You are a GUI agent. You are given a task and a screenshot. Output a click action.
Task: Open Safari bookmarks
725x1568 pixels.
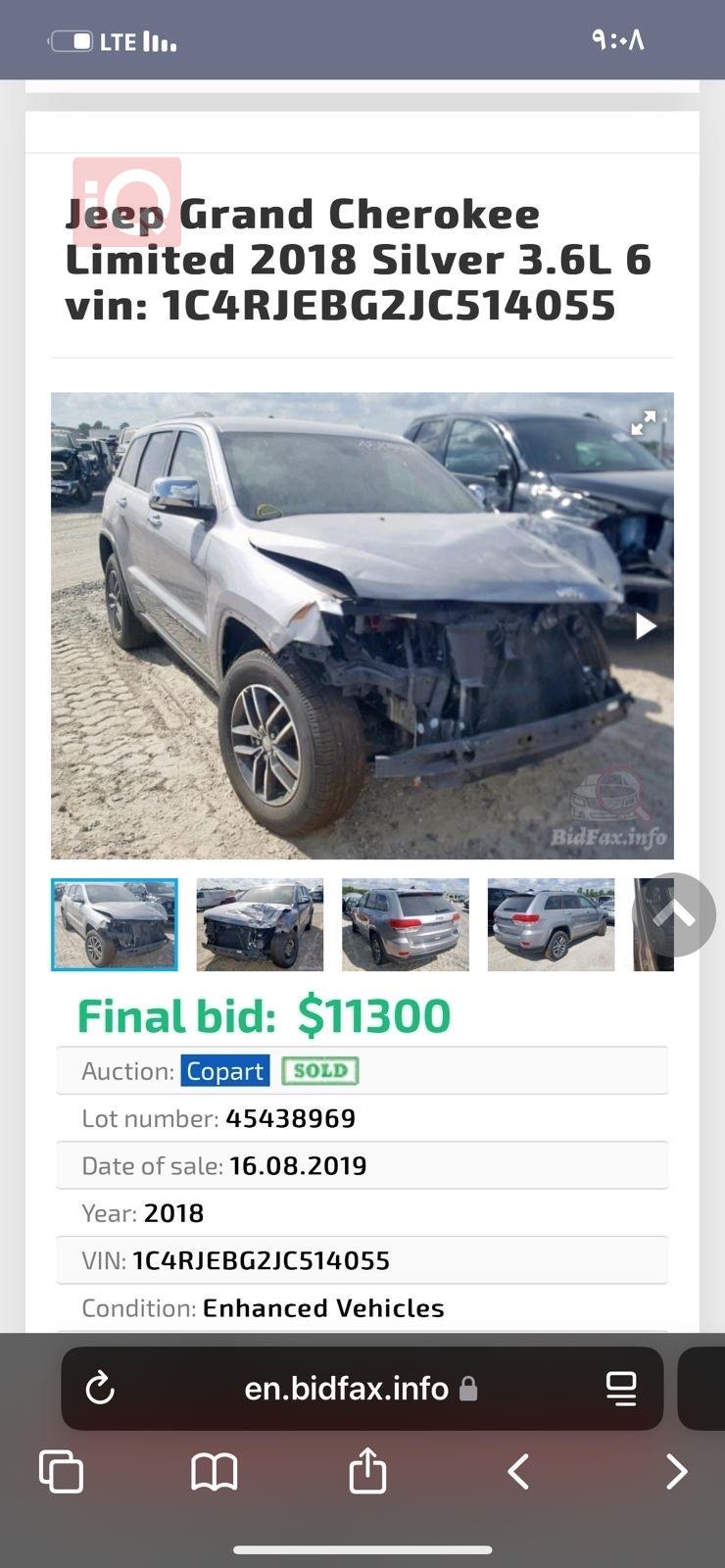pos(214,1471)
